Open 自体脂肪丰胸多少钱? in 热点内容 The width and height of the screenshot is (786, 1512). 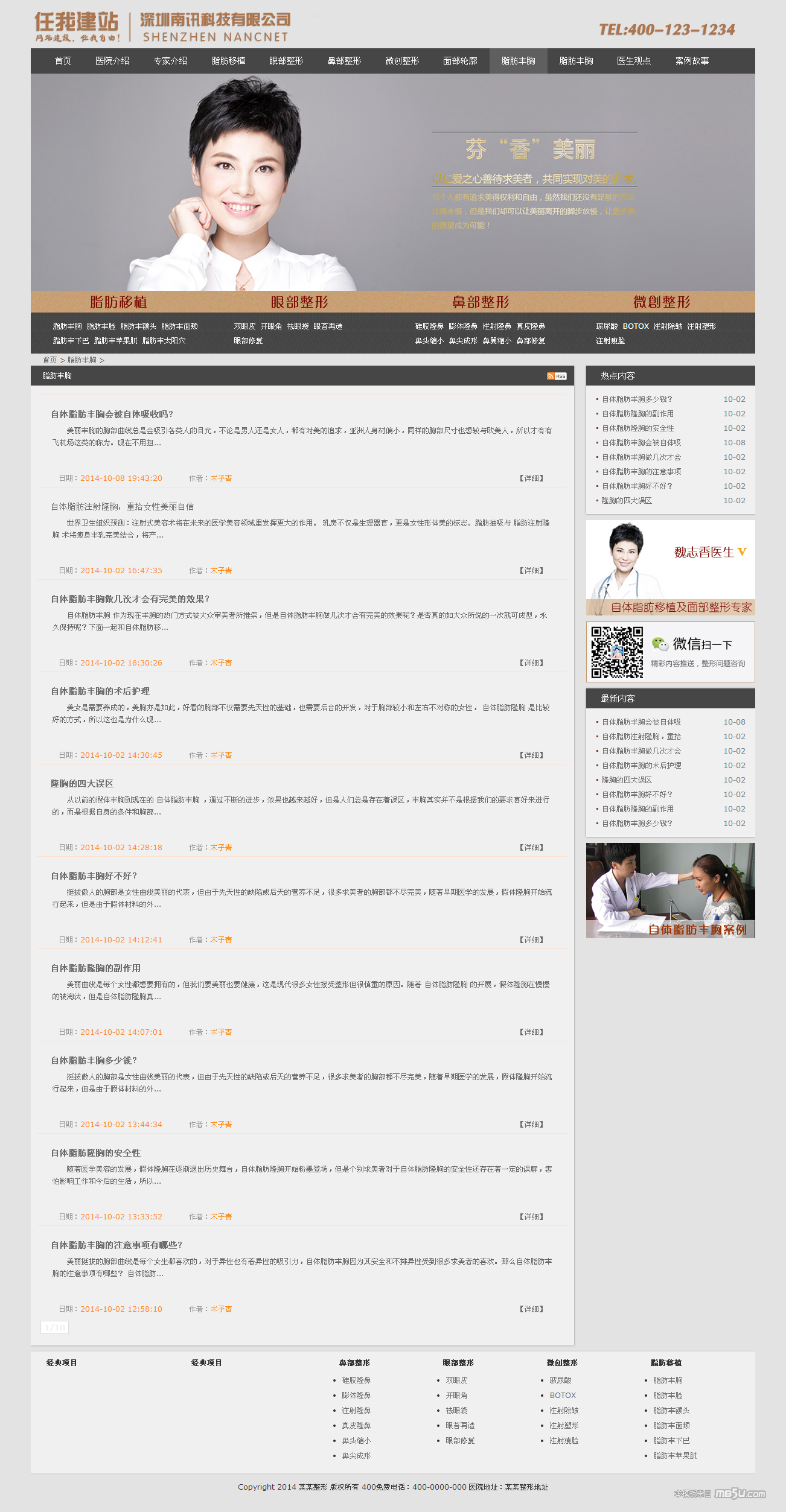pyautogui.click(x=637, y=399)
